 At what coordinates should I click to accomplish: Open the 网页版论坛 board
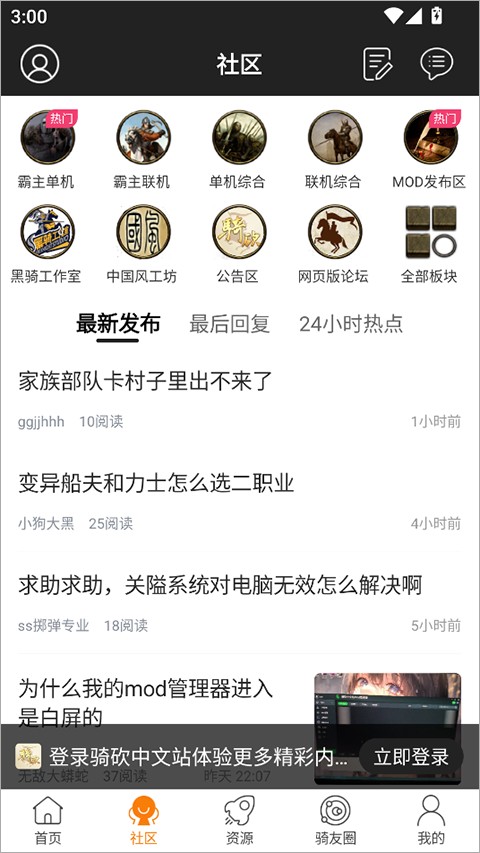pyautogui.click(x=334, y=245)
